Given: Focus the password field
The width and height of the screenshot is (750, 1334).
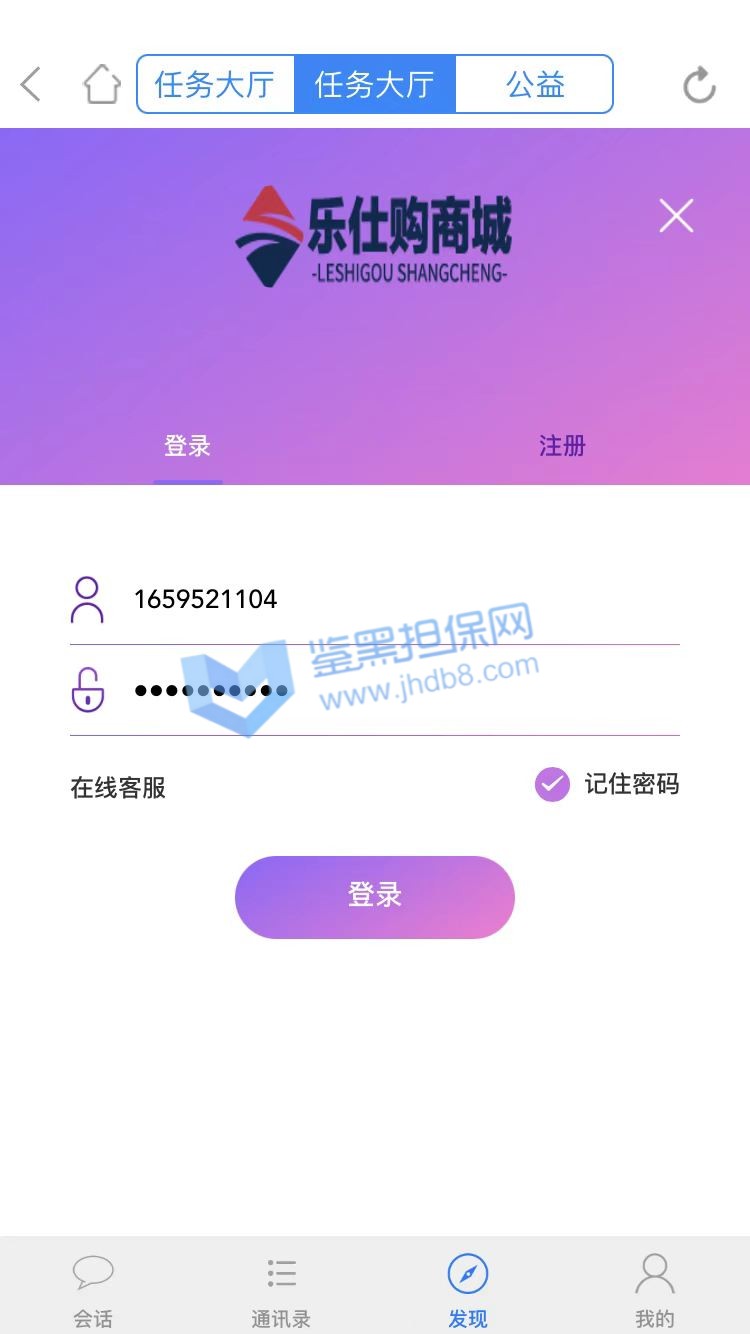Looking at the screenshot, I should (400, 690).
